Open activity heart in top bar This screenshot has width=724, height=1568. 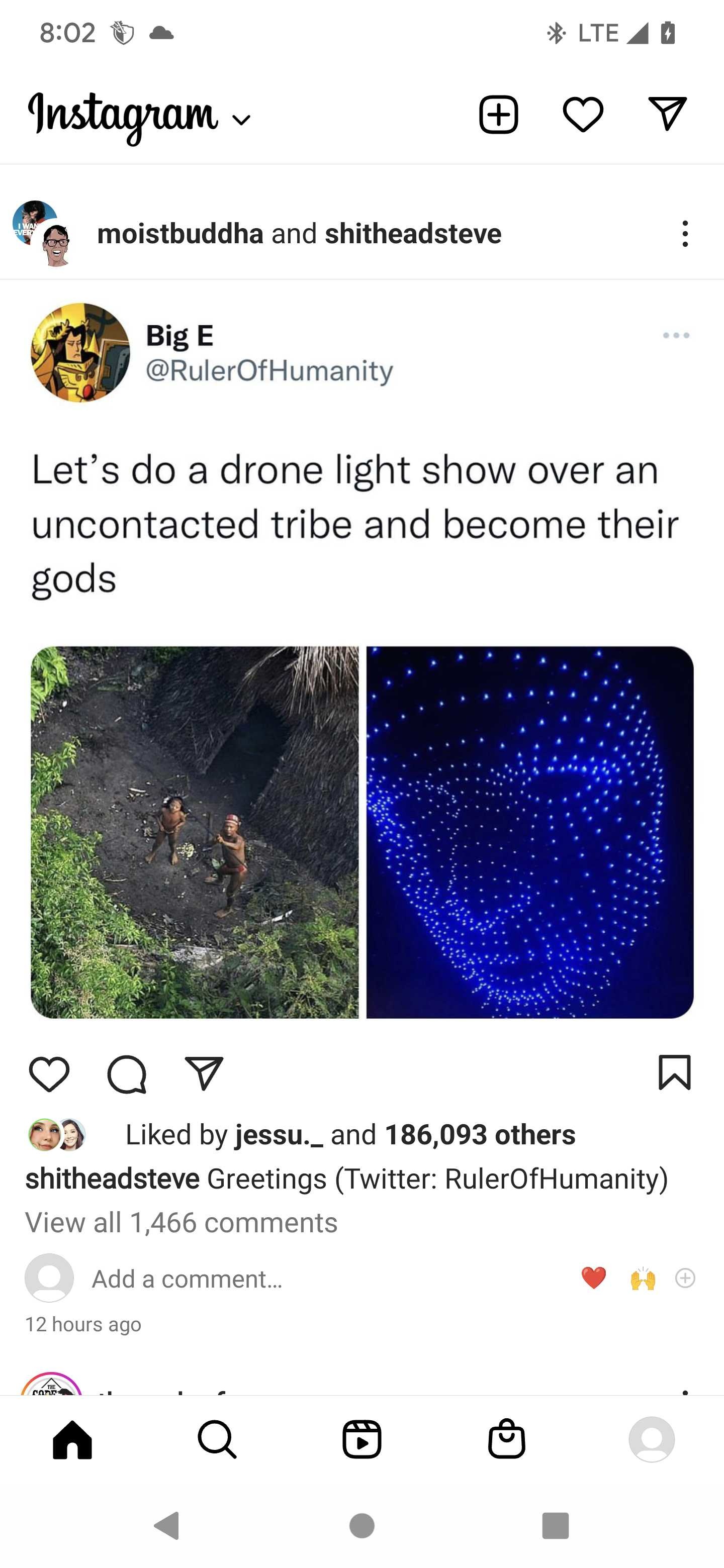tap(583, 115)
